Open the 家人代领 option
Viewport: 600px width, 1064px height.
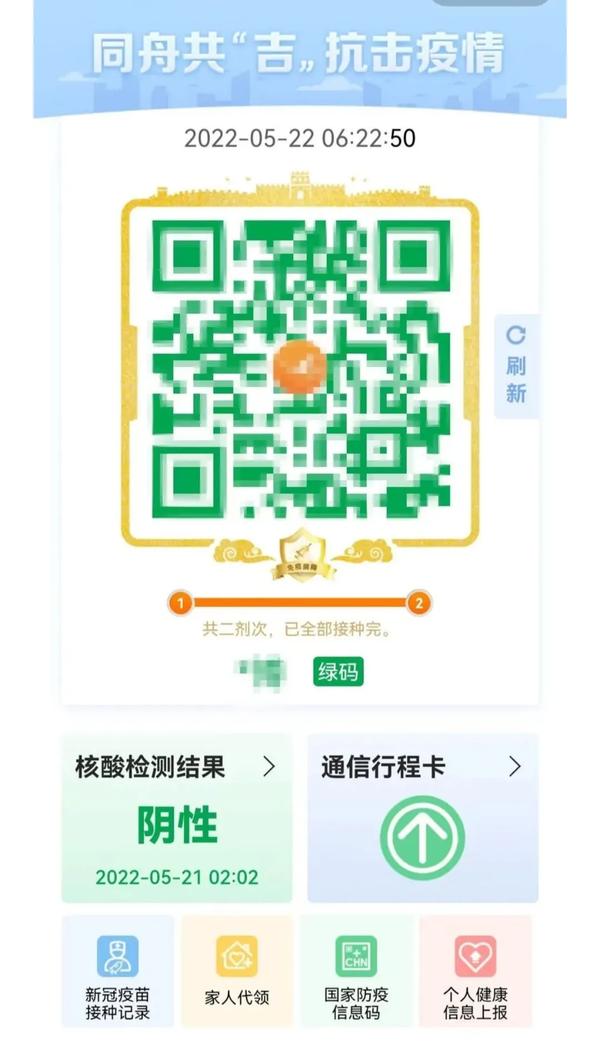(x=237, y=972)
